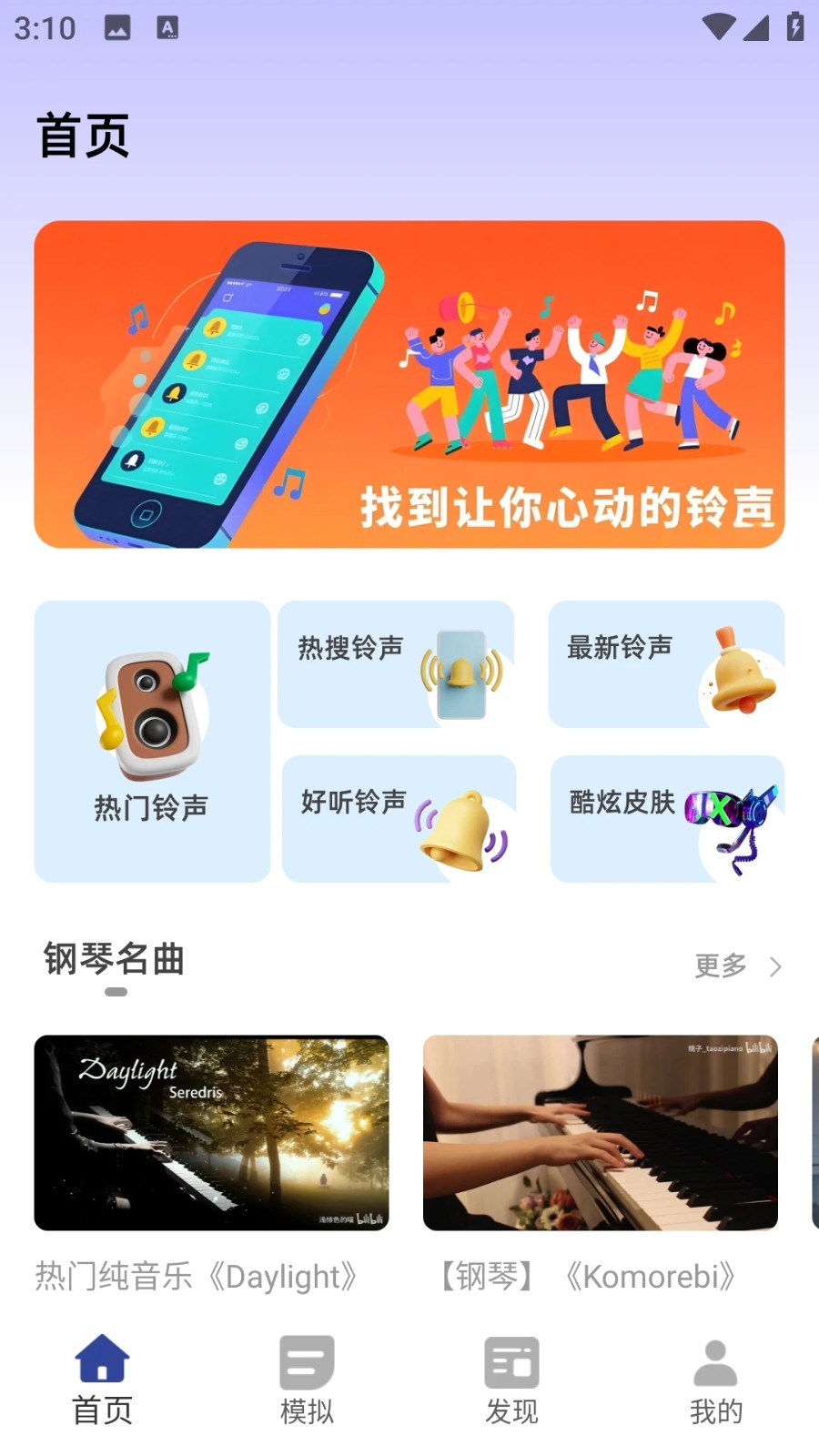Open the 好听铃声 category
This screenshot has height=1456, width=819.
[399, 819]
